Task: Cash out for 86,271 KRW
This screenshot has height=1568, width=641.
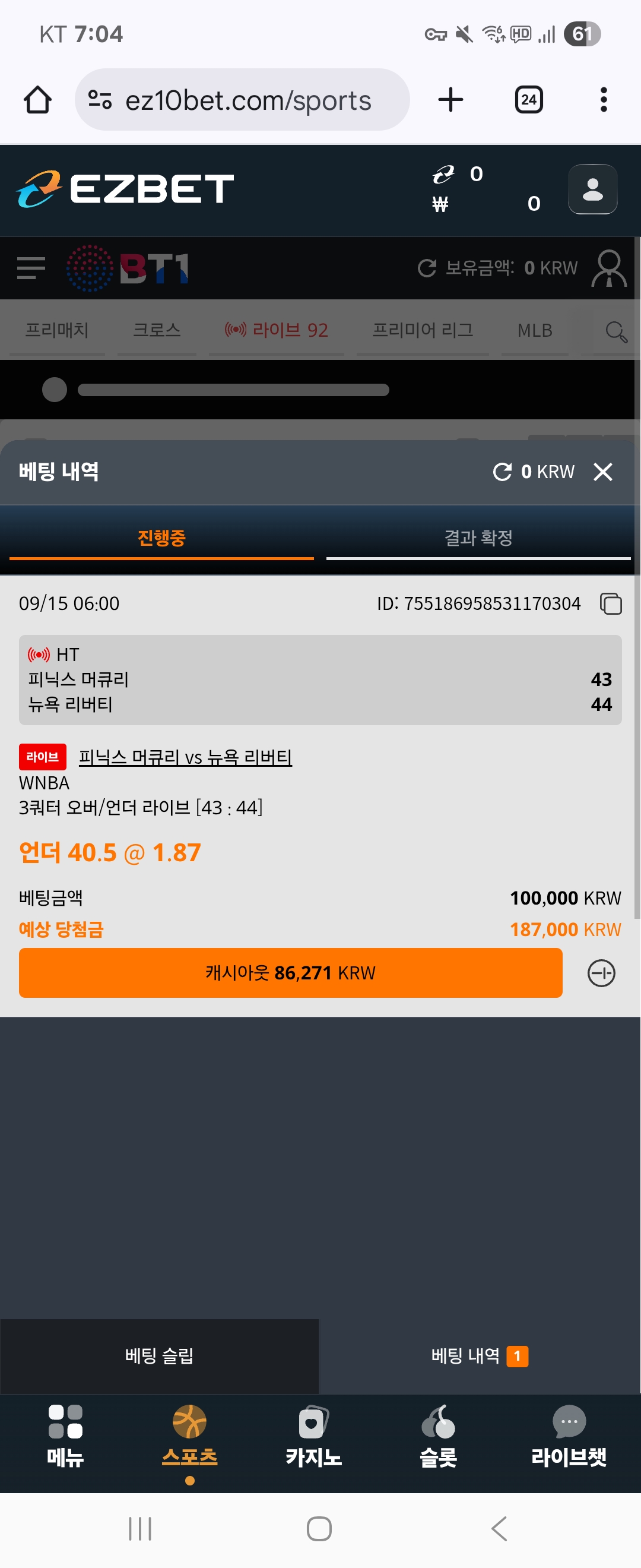Action: 290,973
